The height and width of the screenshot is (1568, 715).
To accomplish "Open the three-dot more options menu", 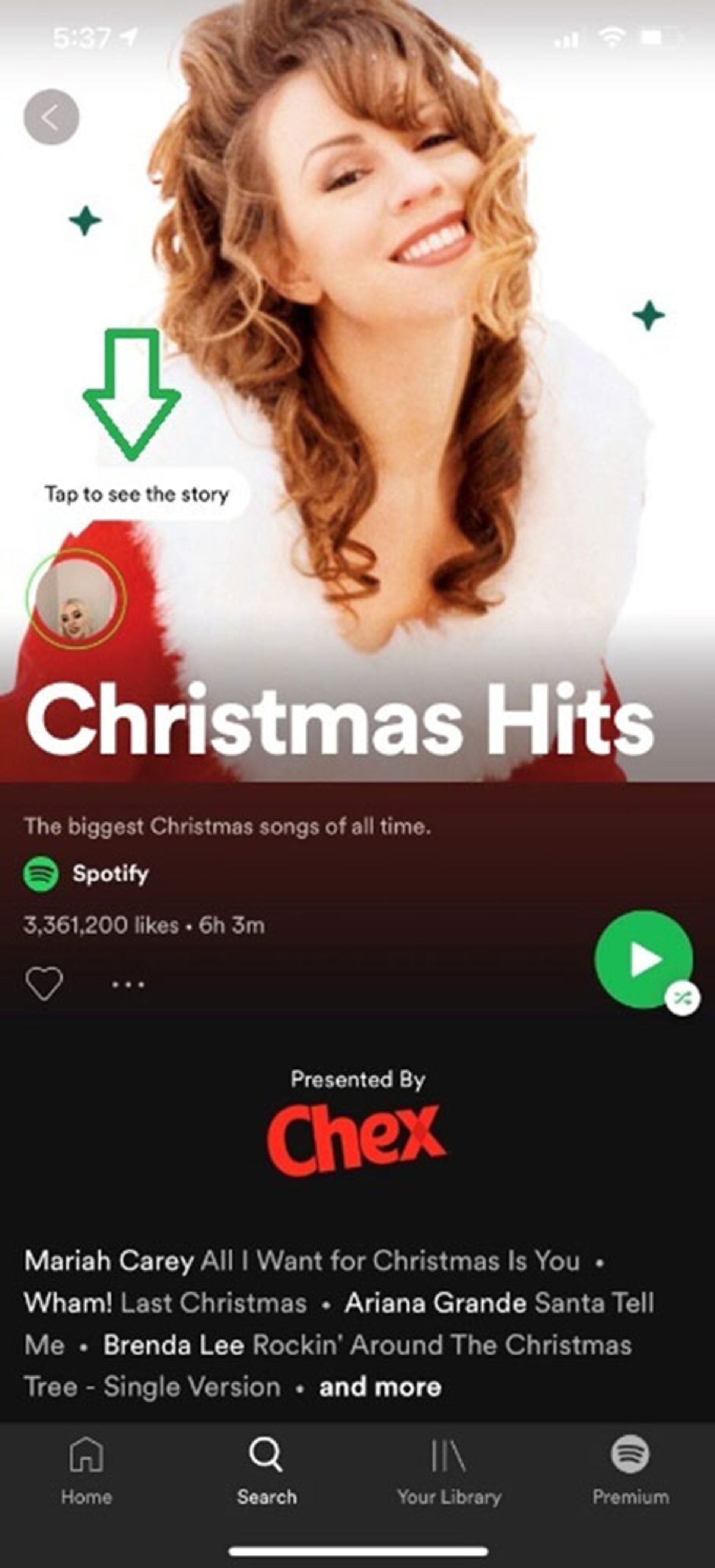I will pos(128,984).
